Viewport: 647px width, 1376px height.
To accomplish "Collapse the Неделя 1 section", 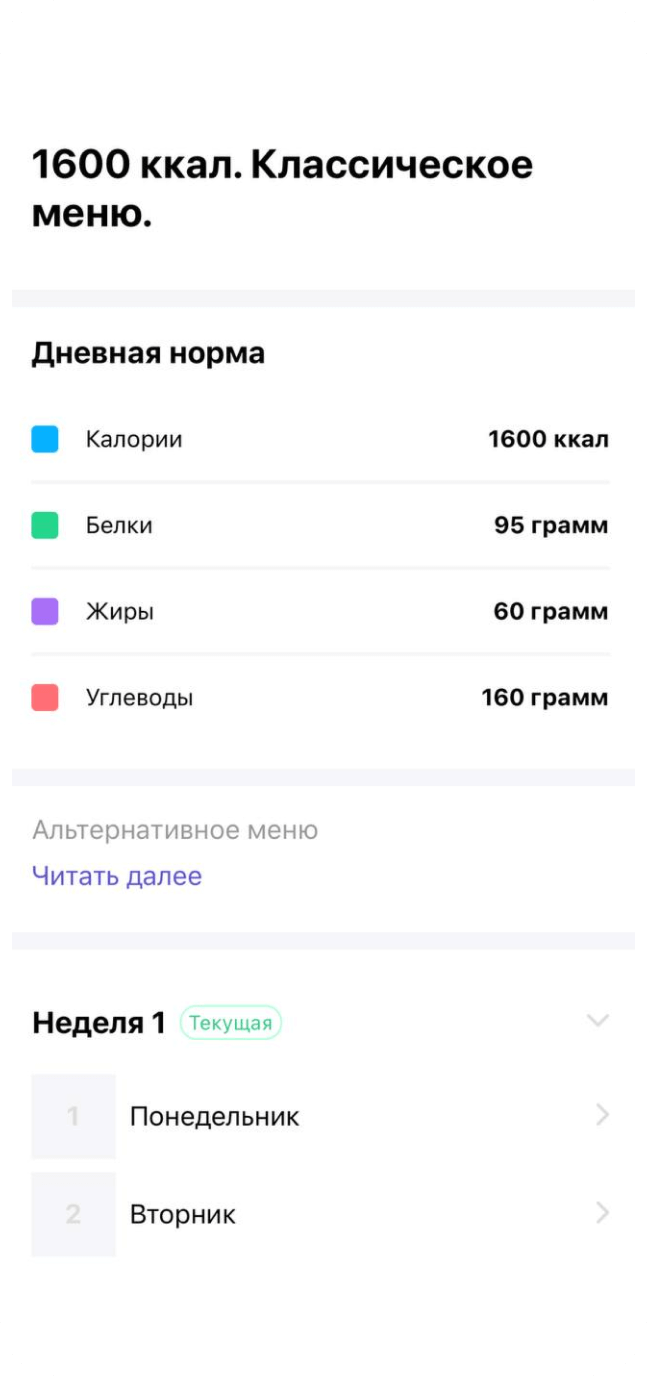I will [x=597, y=1021].
